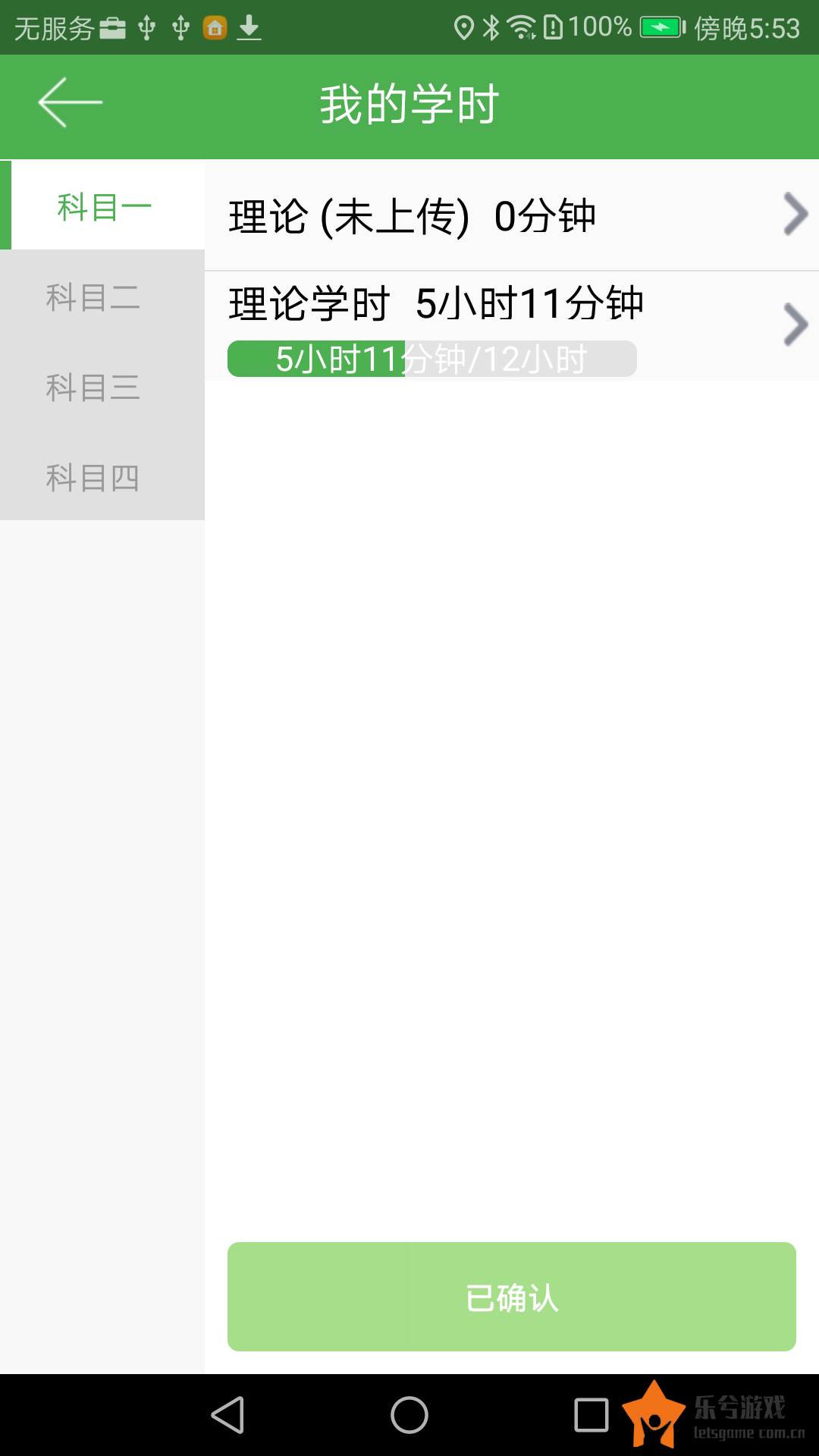Tap the 已确认 button
Image resolution: width=819 pixels, height=1456 pixels.
pyautogui.click(x=512, y=1297)
